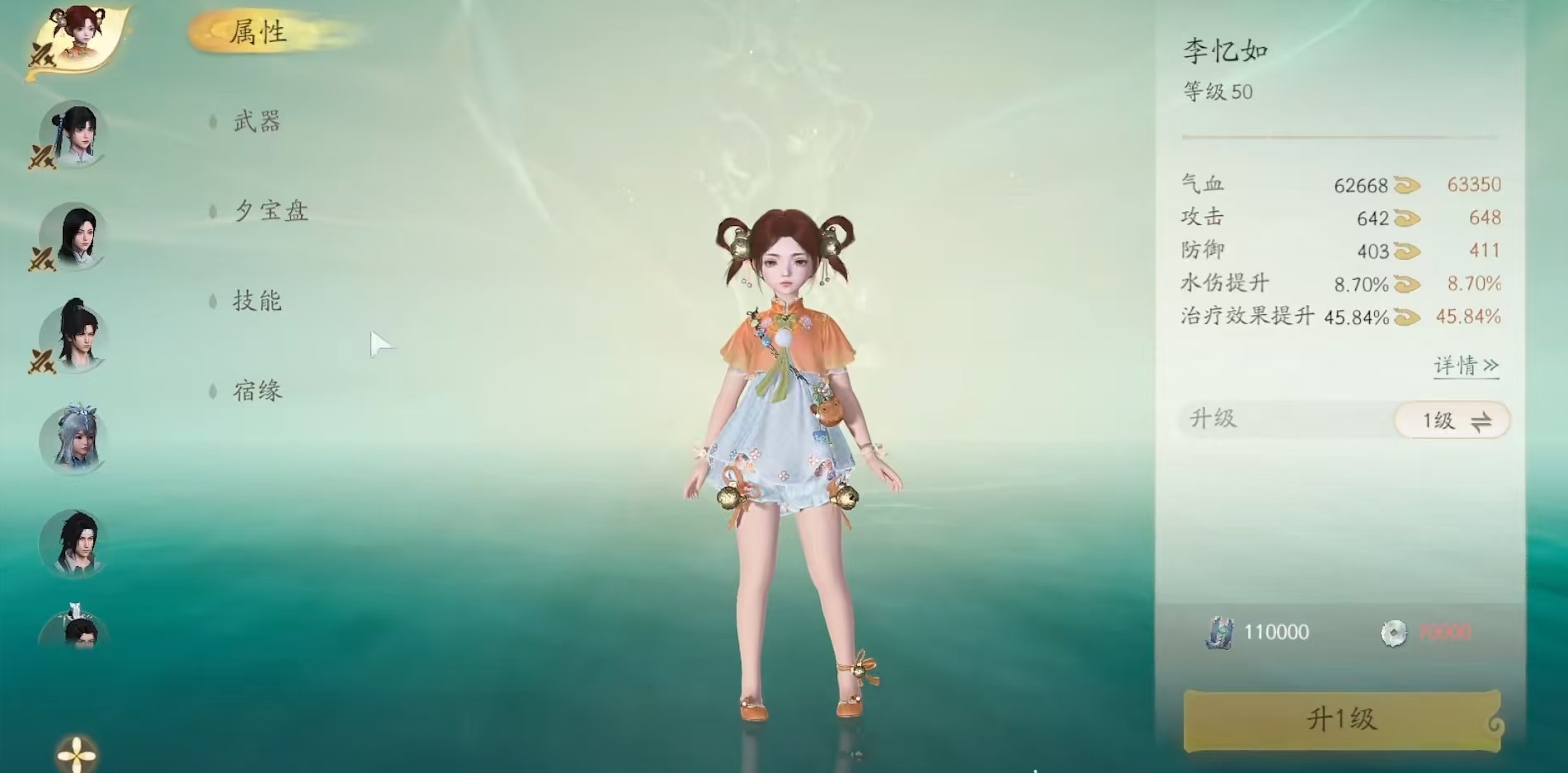Open the 详情 details link
1568x773 pixels.
pyautogui.click(x=1466, y=365)
